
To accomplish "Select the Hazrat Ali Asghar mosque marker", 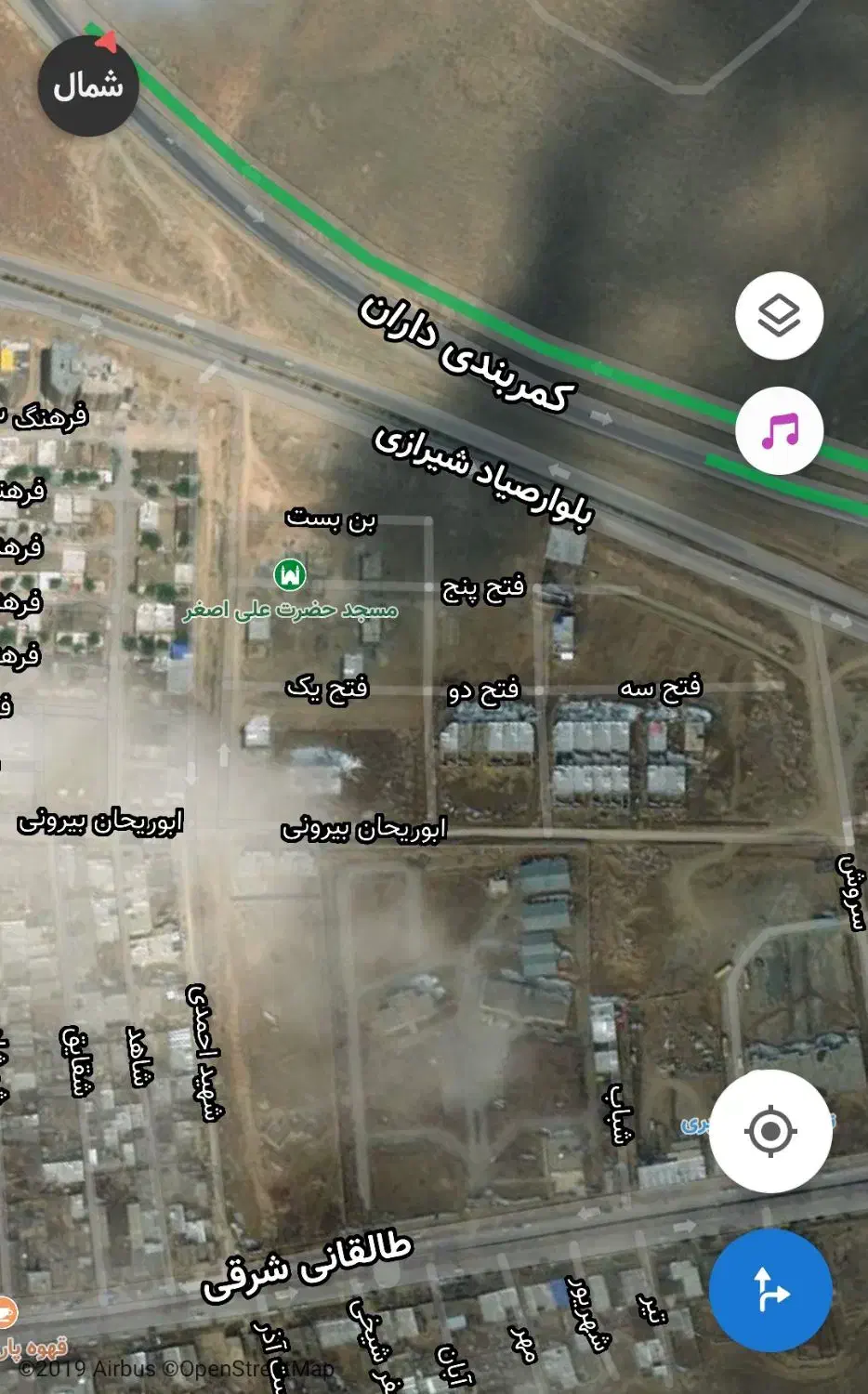I will tap(290, 575).
